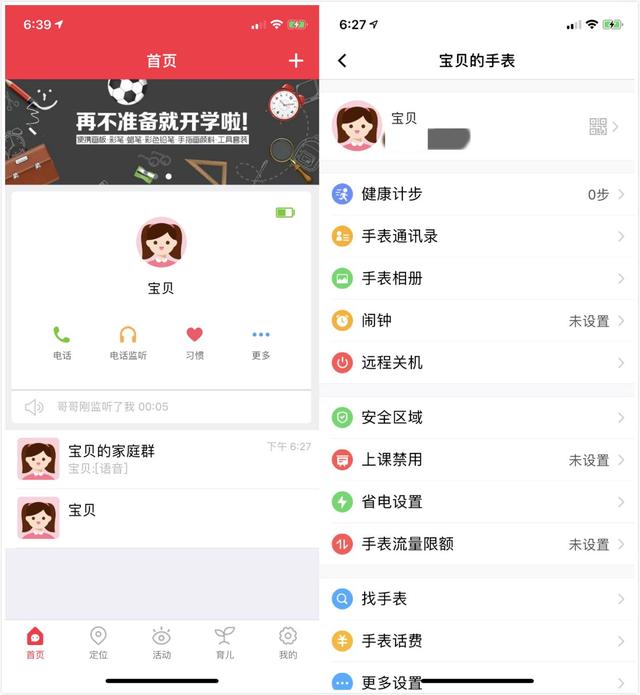Switch to the 育儿 tab
The width and height of the screenshot is (640, 695).
pyautogui.click(x=225, y=643)
